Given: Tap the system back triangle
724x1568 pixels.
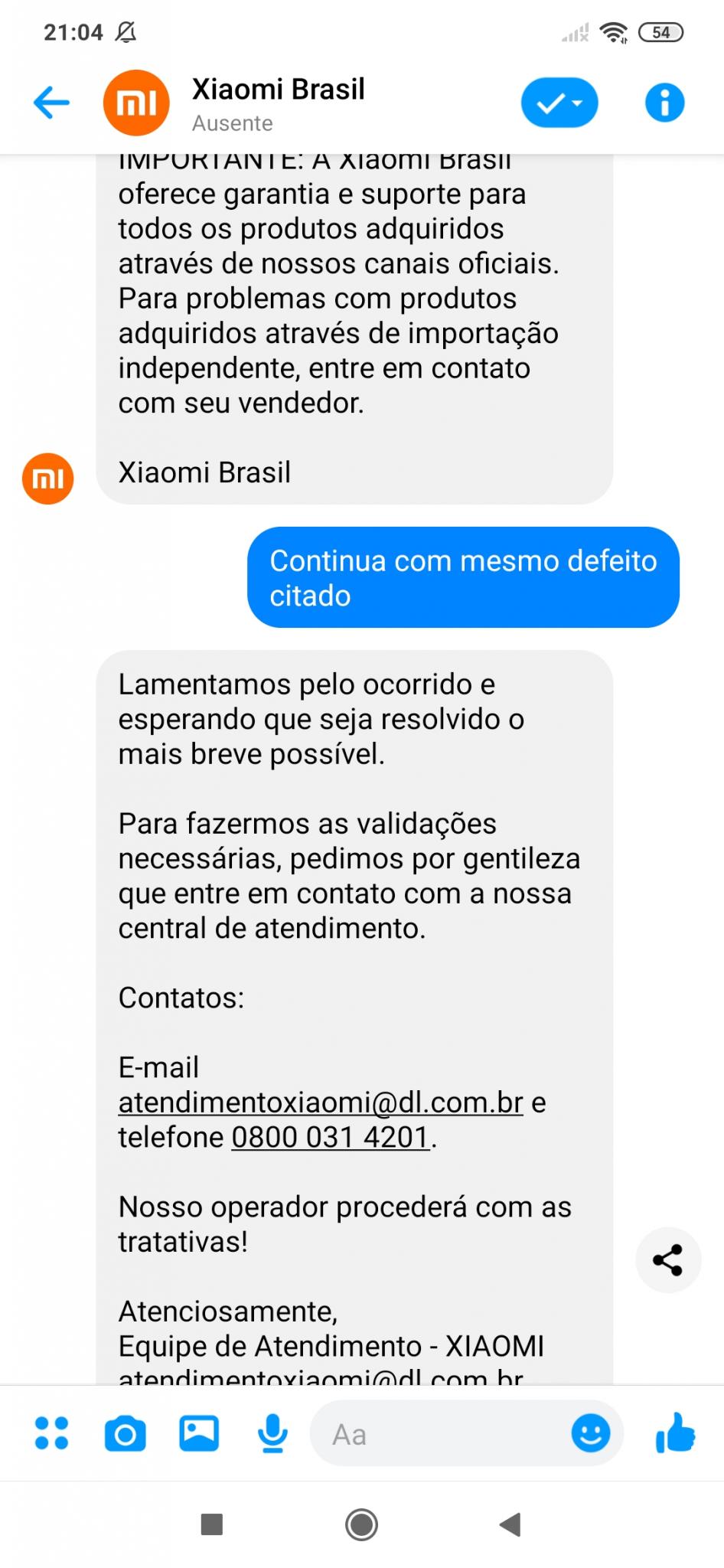Looking at the screenshot, I should coord(510,1524).
